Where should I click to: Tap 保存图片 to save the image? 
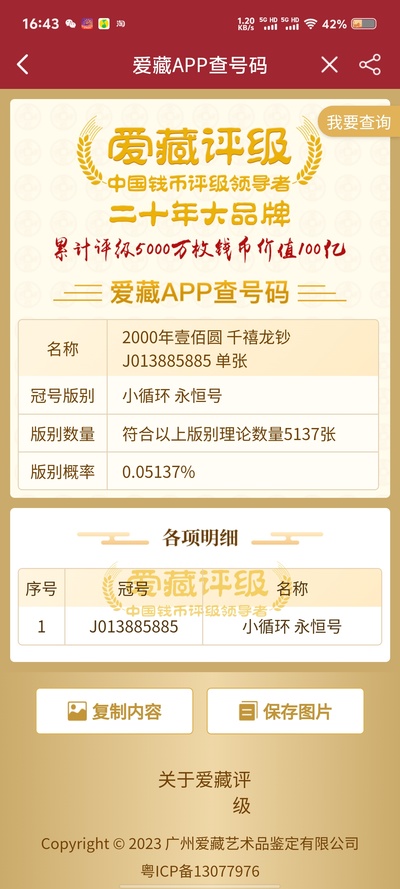click(285, 711)
